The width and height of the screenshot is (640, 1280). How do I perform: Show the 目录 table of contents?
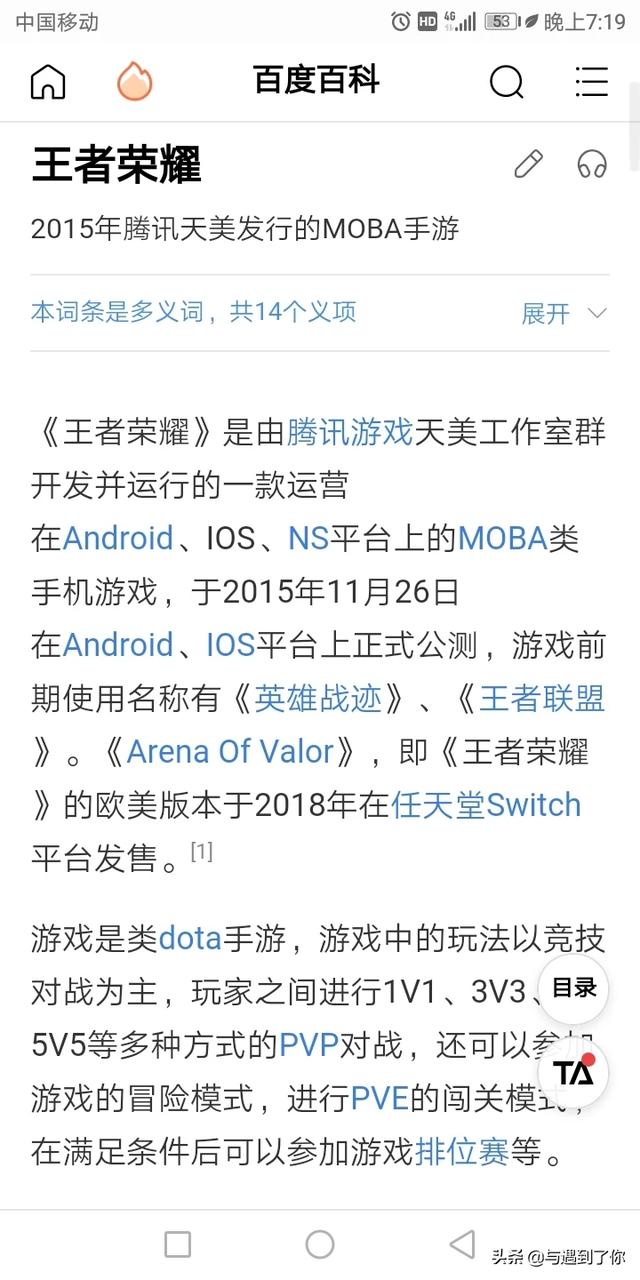[x=574, y=988]
